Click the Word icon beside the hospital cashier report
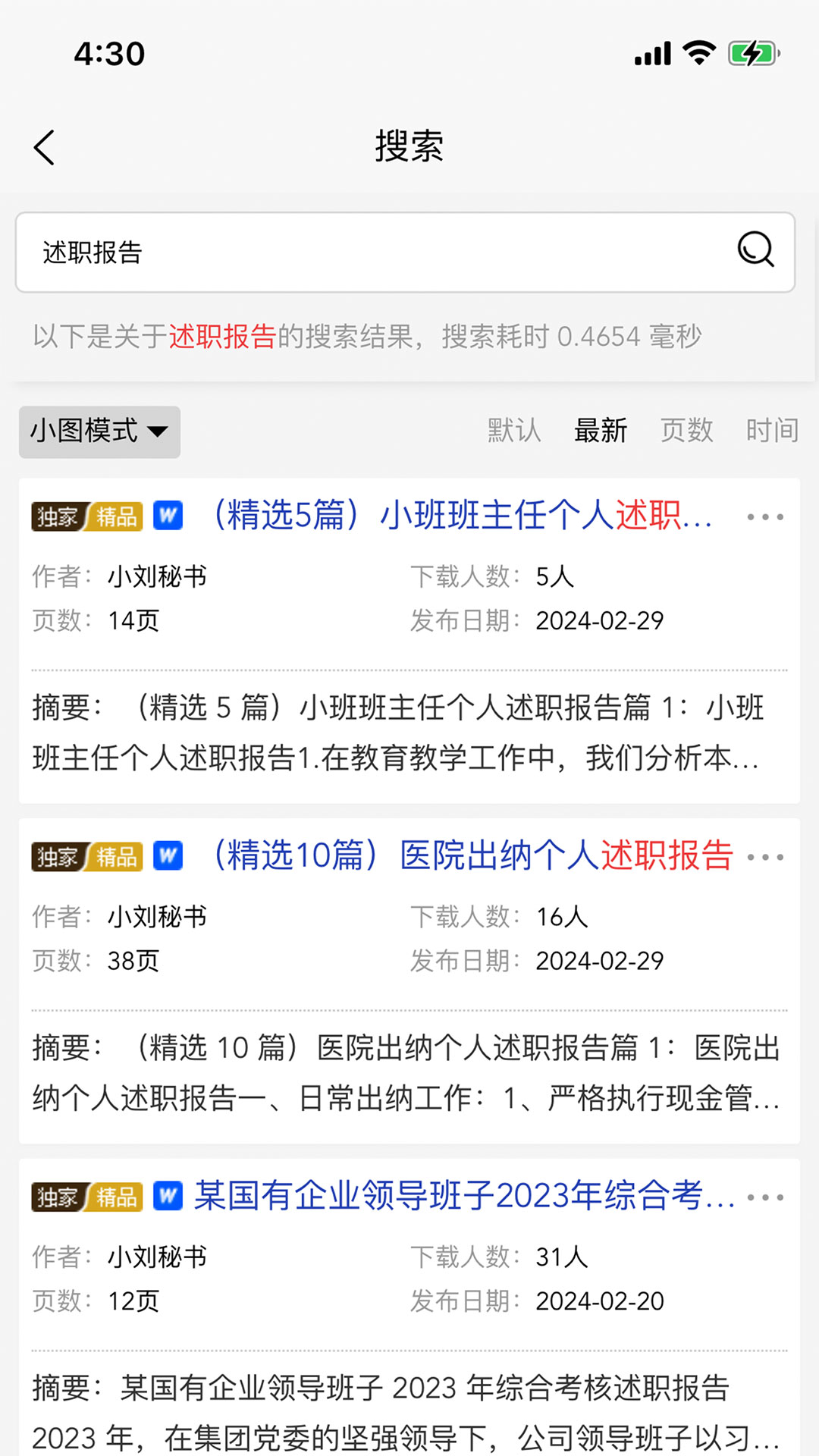The height and width of the screenshot is (1456, 819). [168, 856]
